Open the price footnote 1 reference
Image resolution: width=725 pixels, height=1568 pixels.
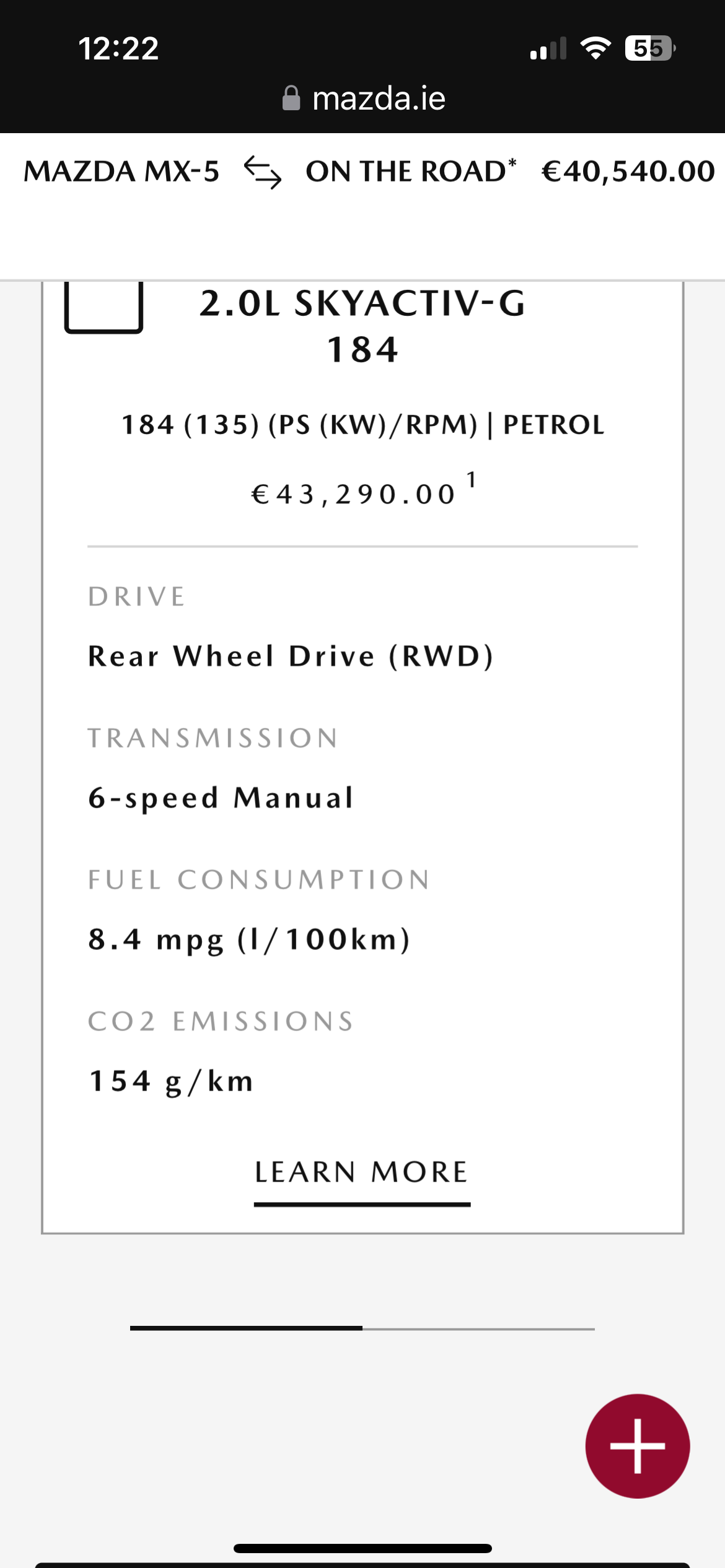coord(472,480)
